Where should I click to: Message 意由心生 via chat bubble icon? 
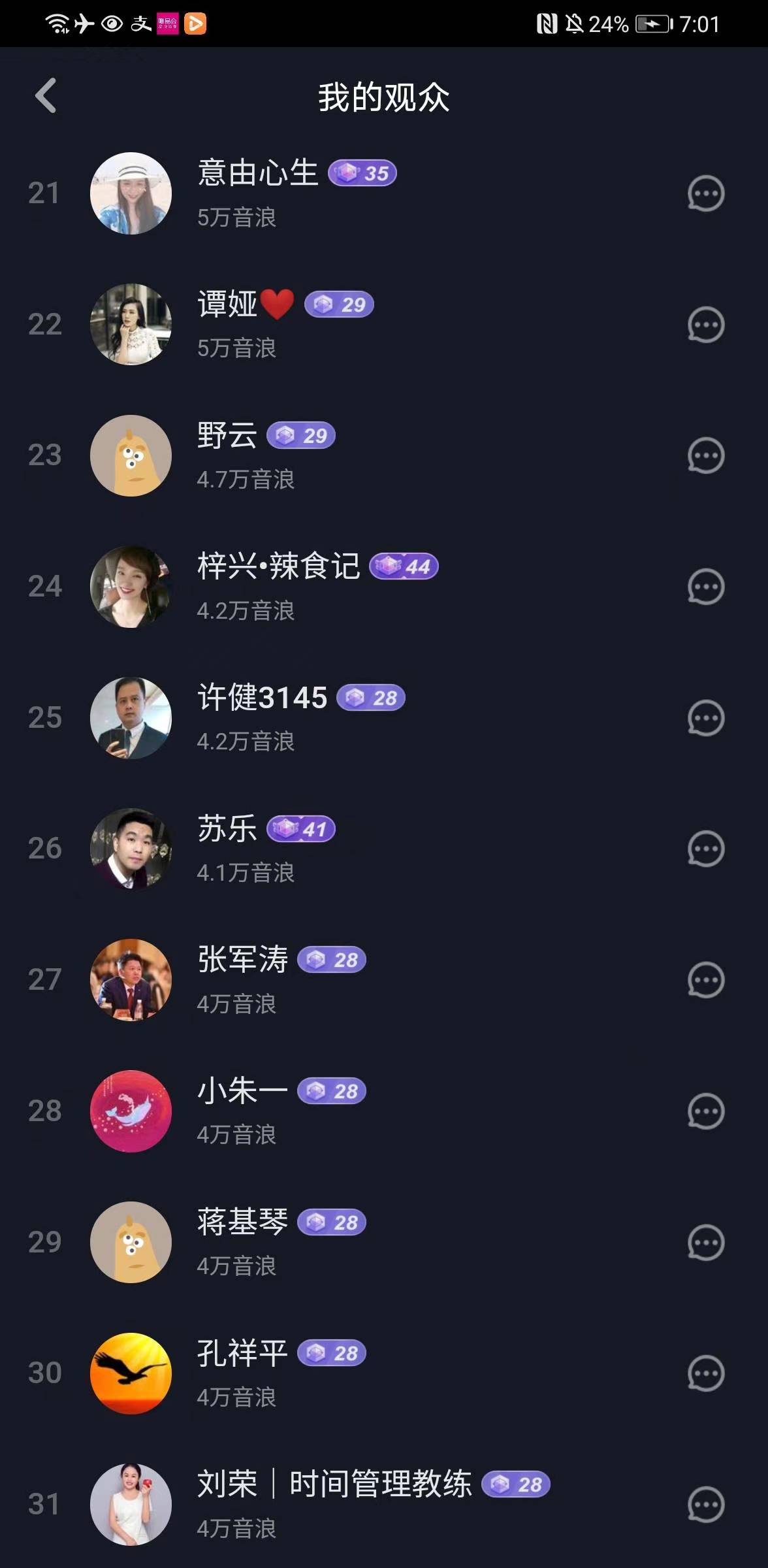pos(706,193)
